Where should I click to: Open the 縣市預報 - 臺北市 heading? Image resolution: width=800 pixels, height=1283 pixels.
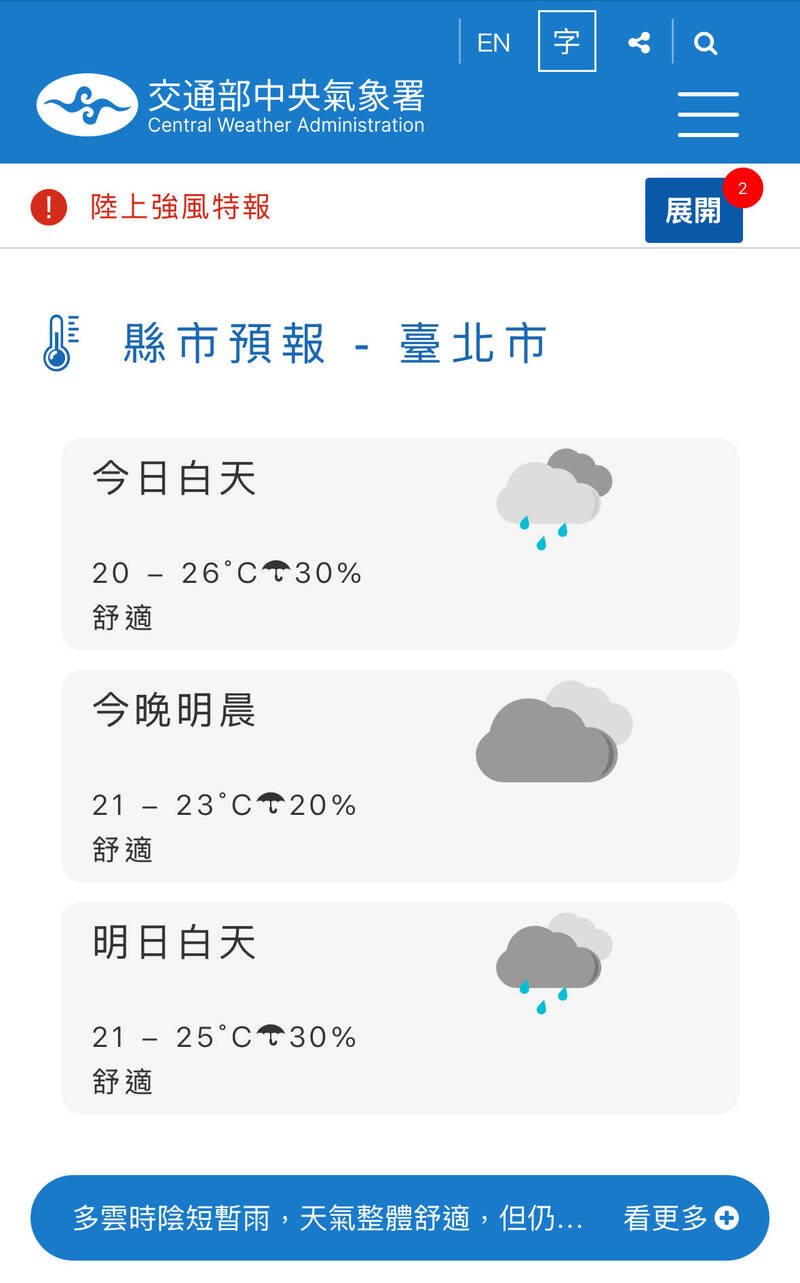coord(335,343)
